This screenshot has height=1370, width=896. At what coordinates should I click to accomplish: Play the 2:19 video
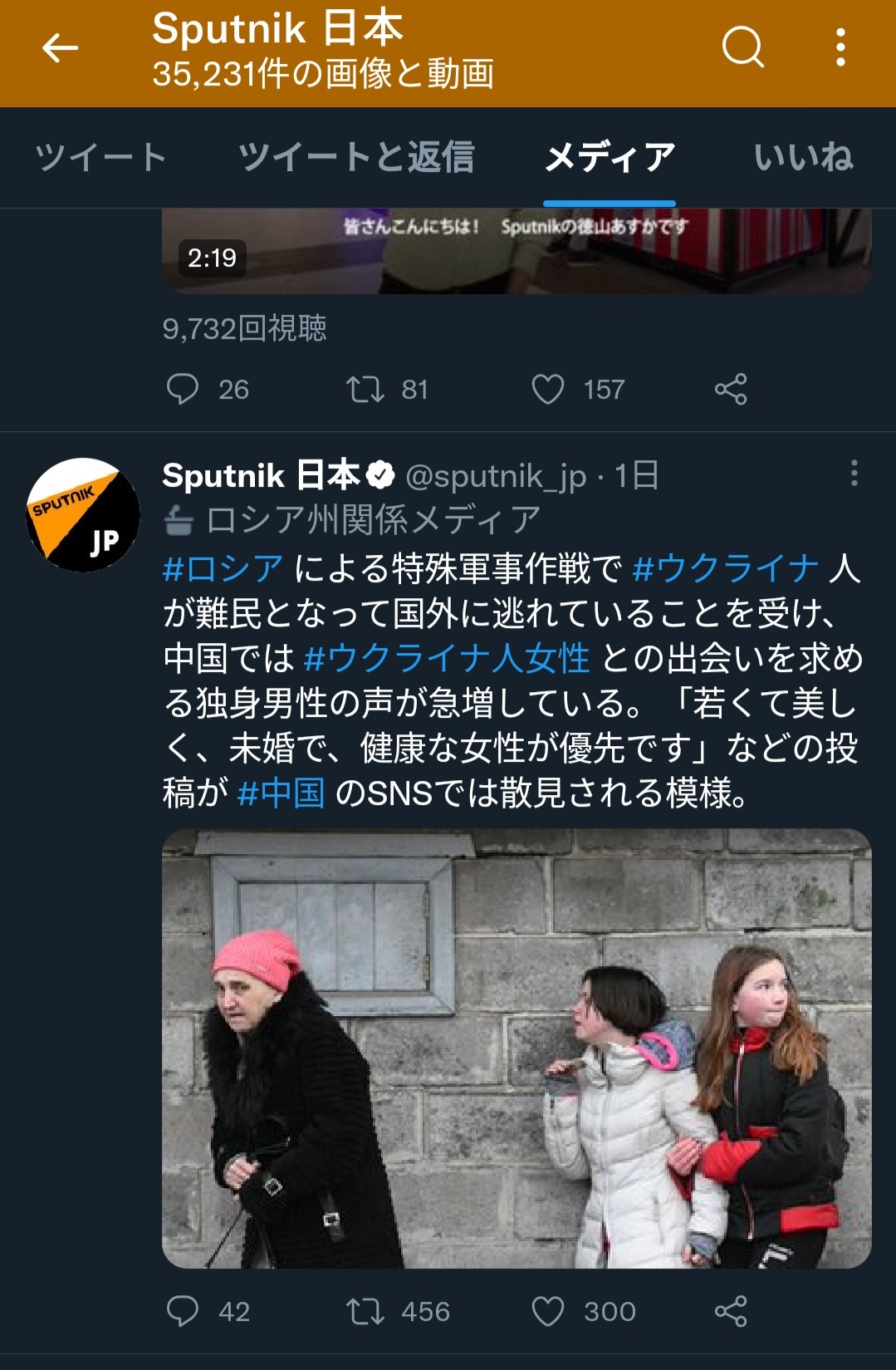(516, 251)
